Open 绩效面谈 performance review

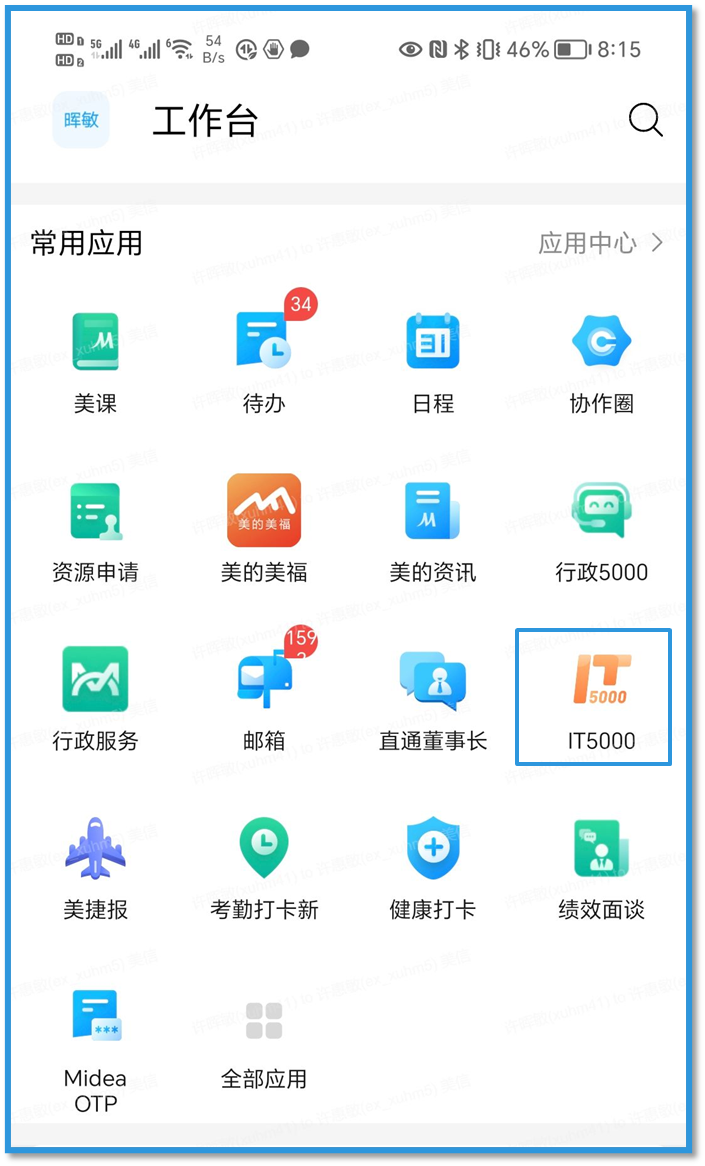[601, 849]
